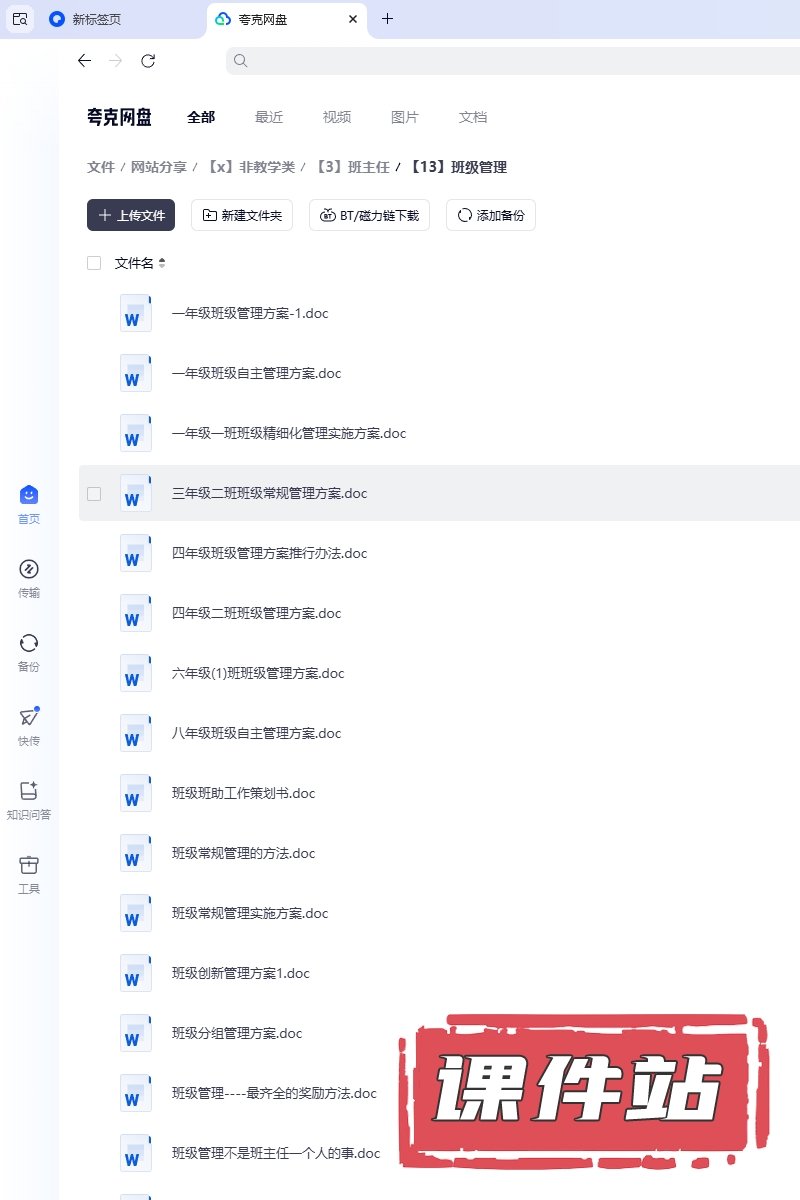Tap 添加备份 button
The image size is (800, 1200).
[491, 215]
